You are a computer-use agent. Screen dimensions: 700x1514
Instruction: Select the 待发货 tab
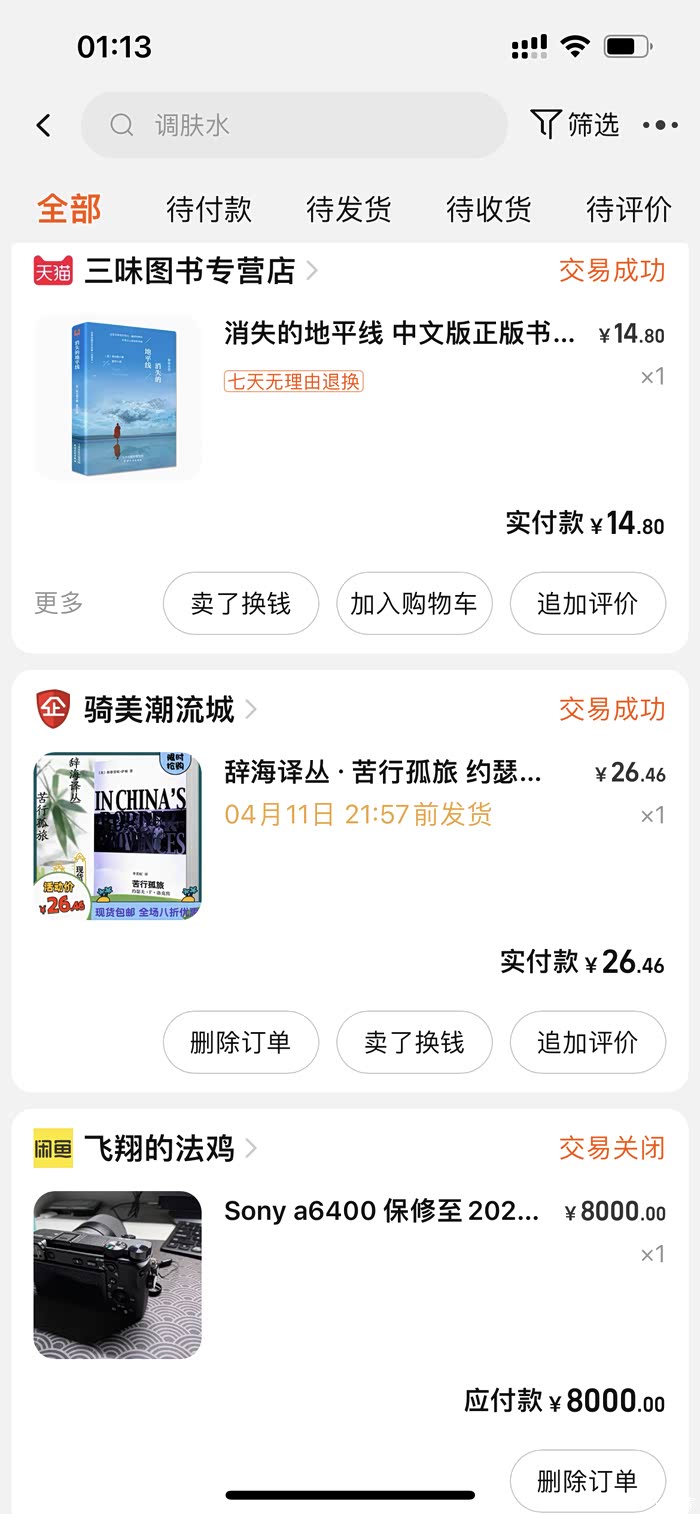coord(348,209)
